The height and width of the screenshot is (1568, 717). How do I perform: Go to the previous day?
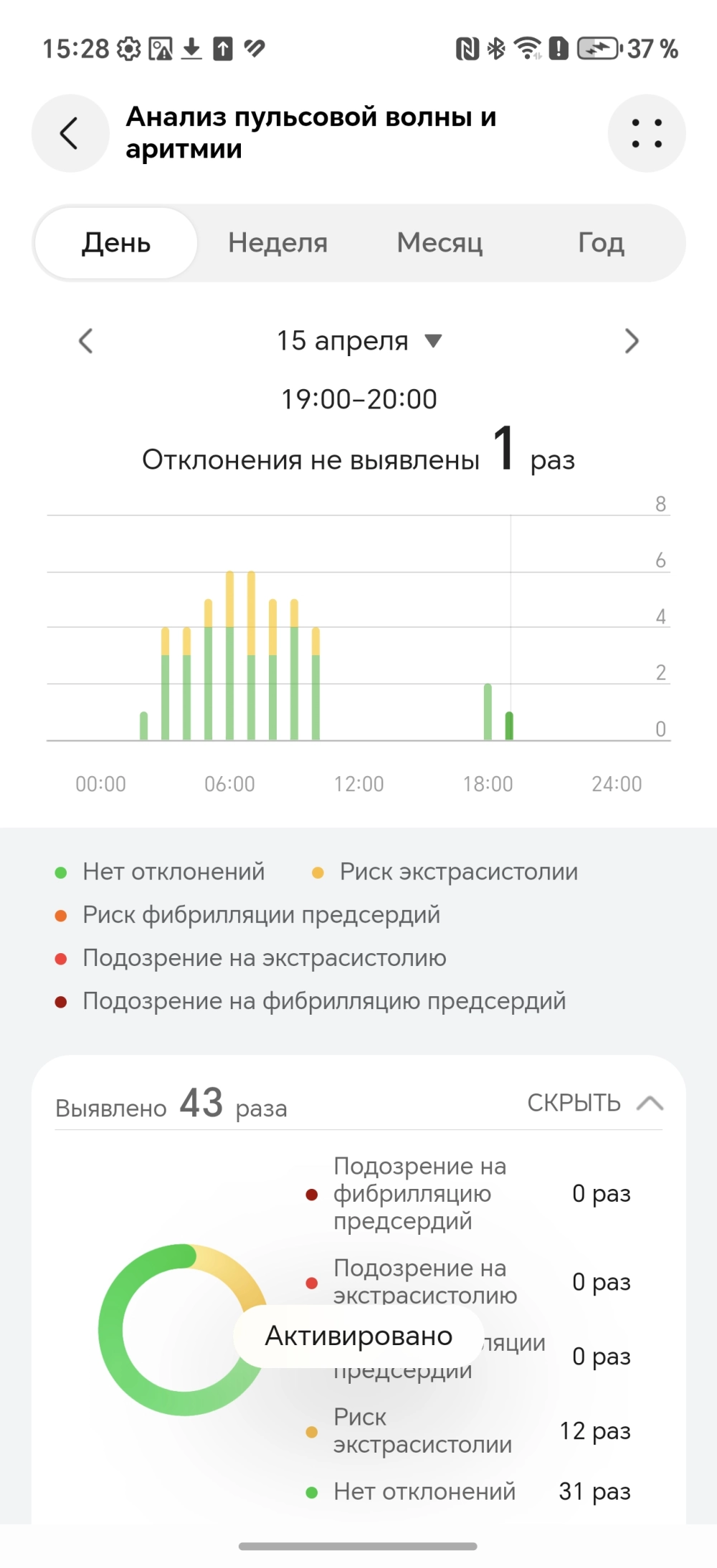86,341
